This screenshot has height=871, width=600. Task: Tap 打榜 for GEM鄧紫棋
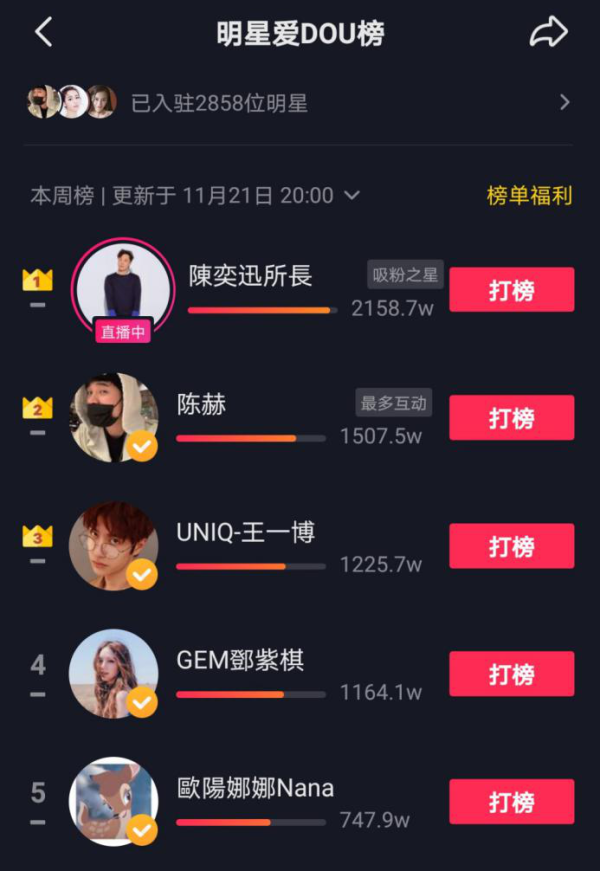511,674
